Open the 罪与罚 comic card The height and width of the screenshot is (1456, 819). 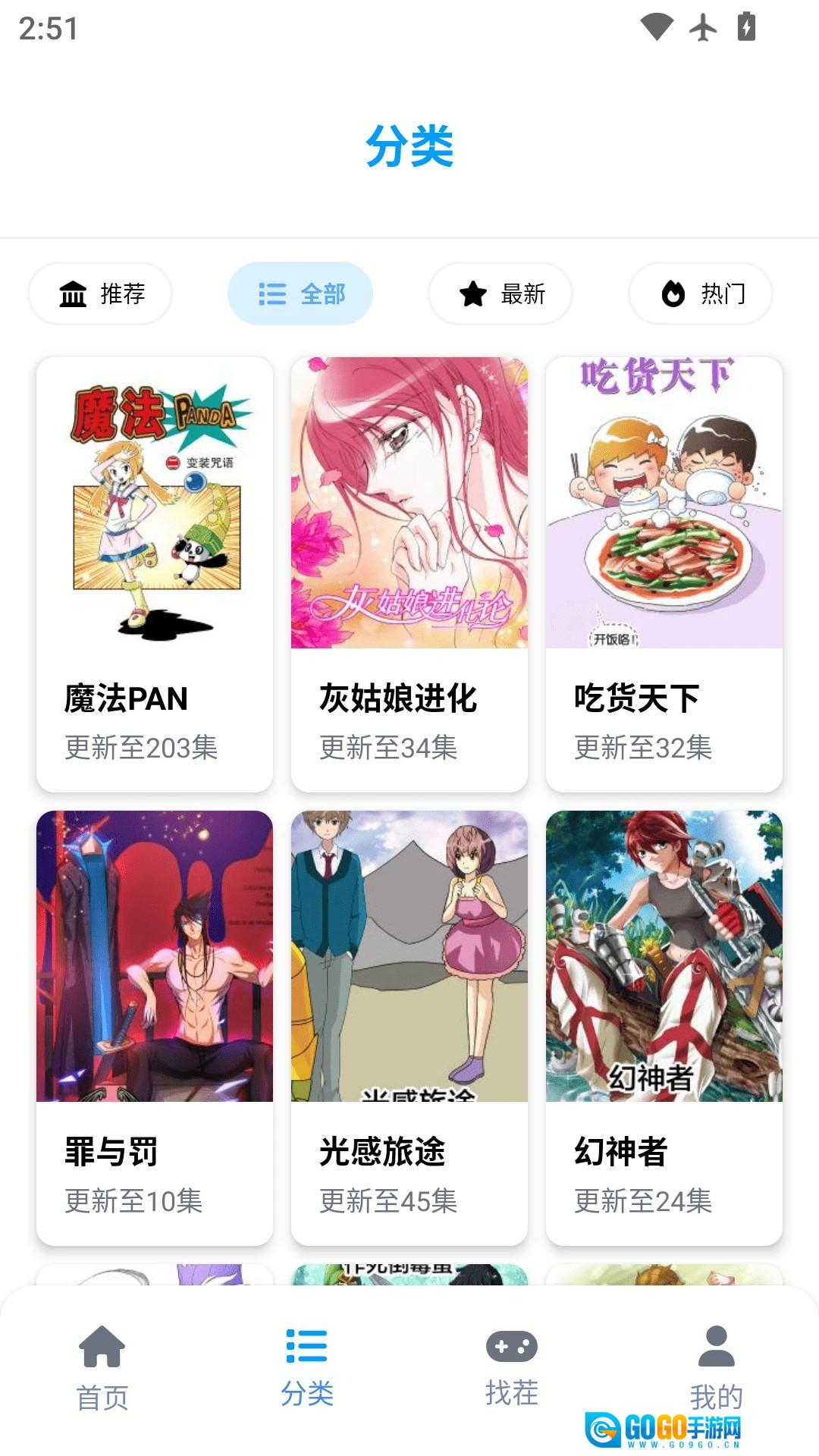click(155, 1028)
